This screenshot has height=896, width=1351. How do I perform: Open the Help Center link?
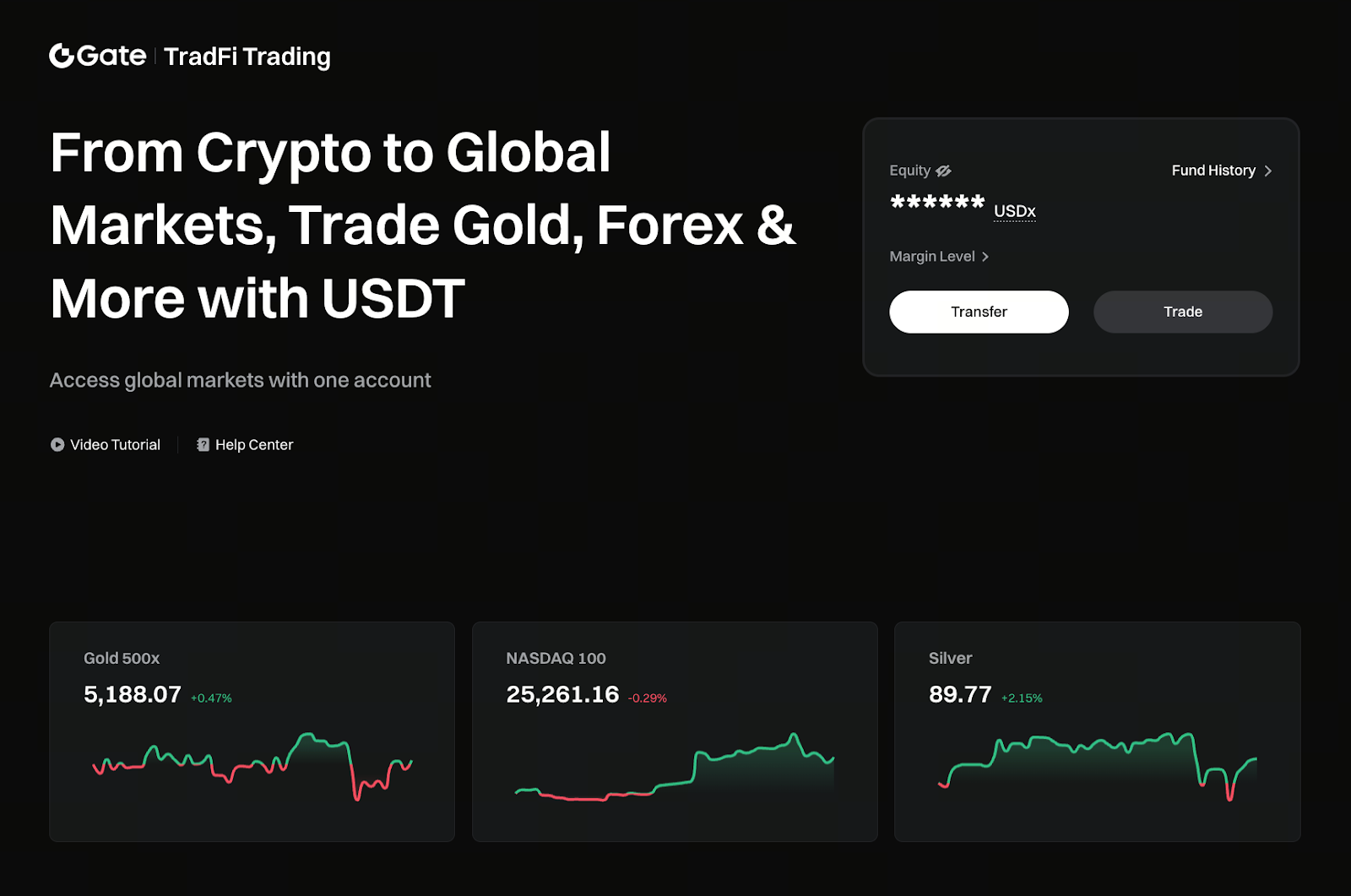tap(245, 445)
